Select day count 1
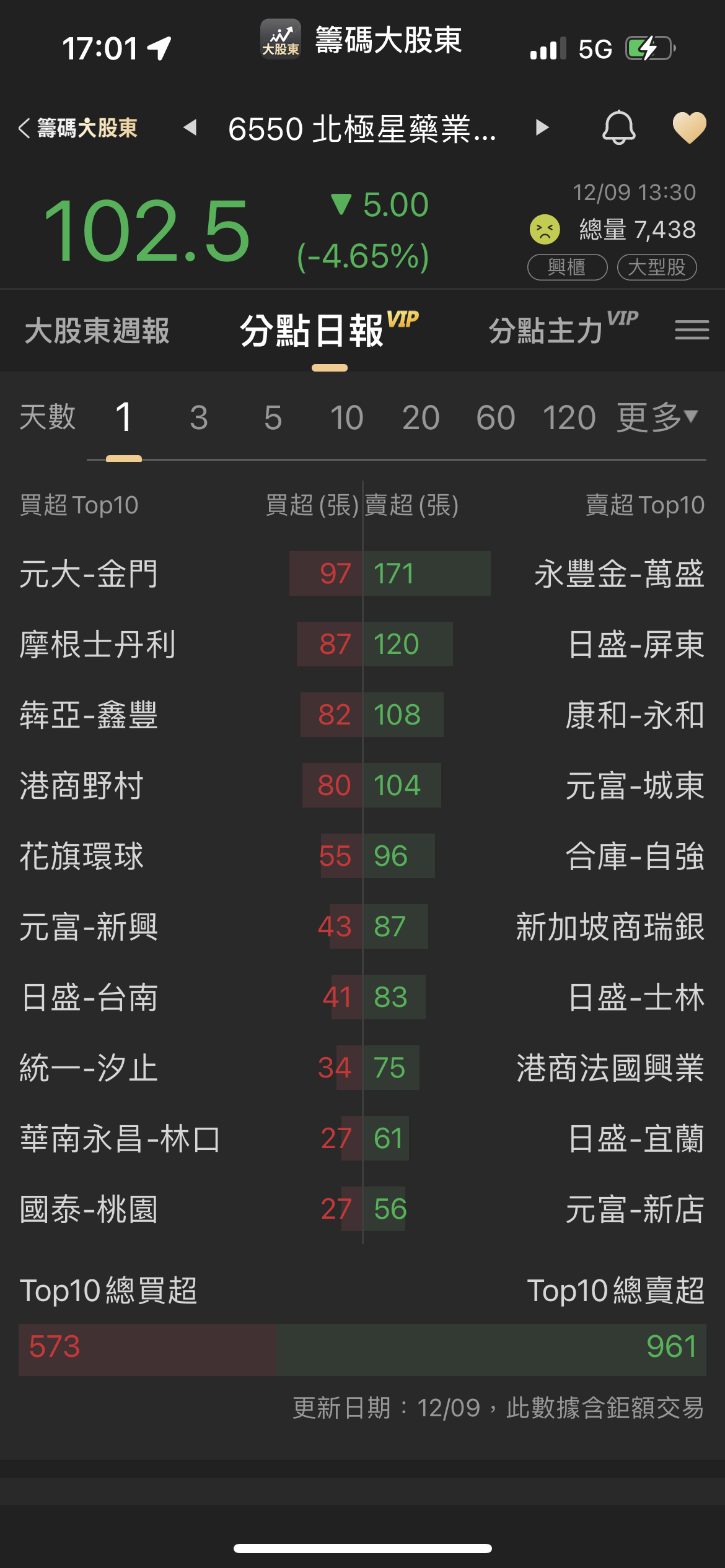This screenshot has height=1568, width=725. [x=123, y=417]
